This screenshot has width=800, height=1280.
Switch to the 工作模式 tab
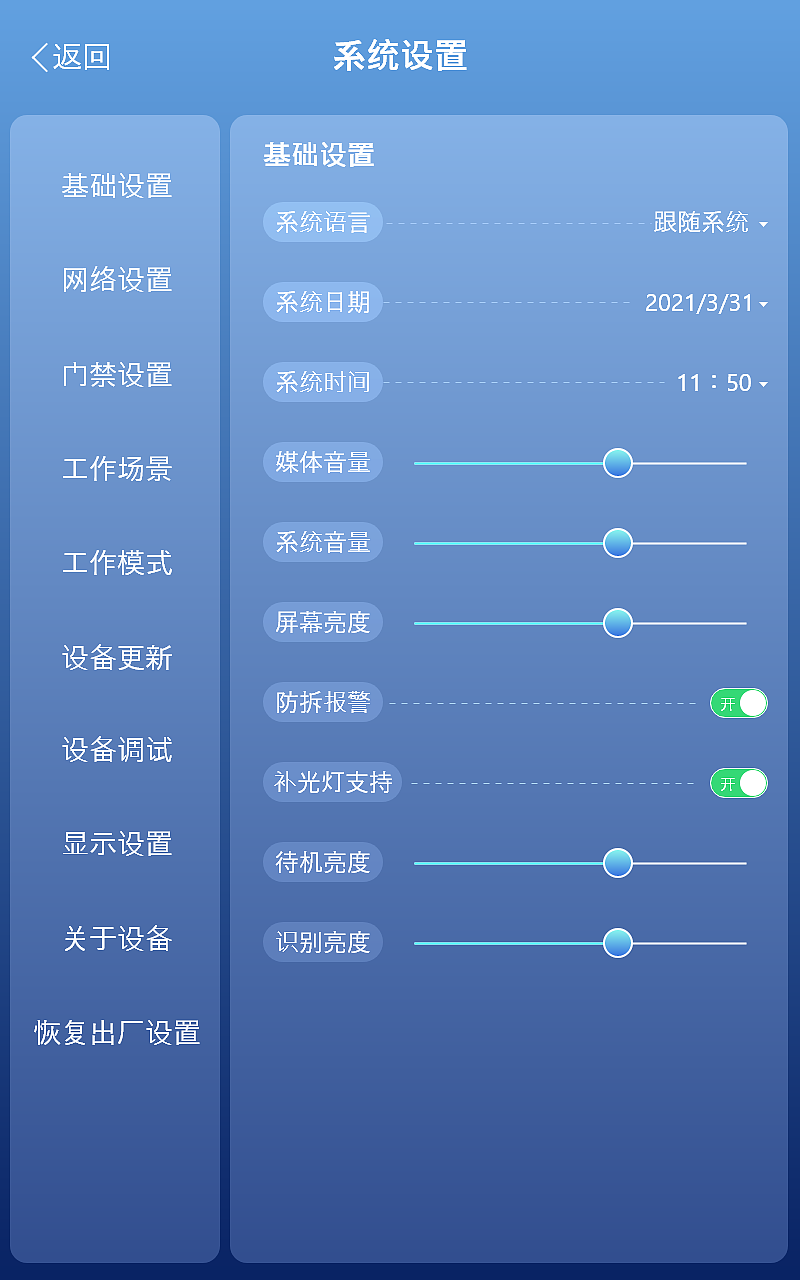pyautogui.click(x=115, y=563)
